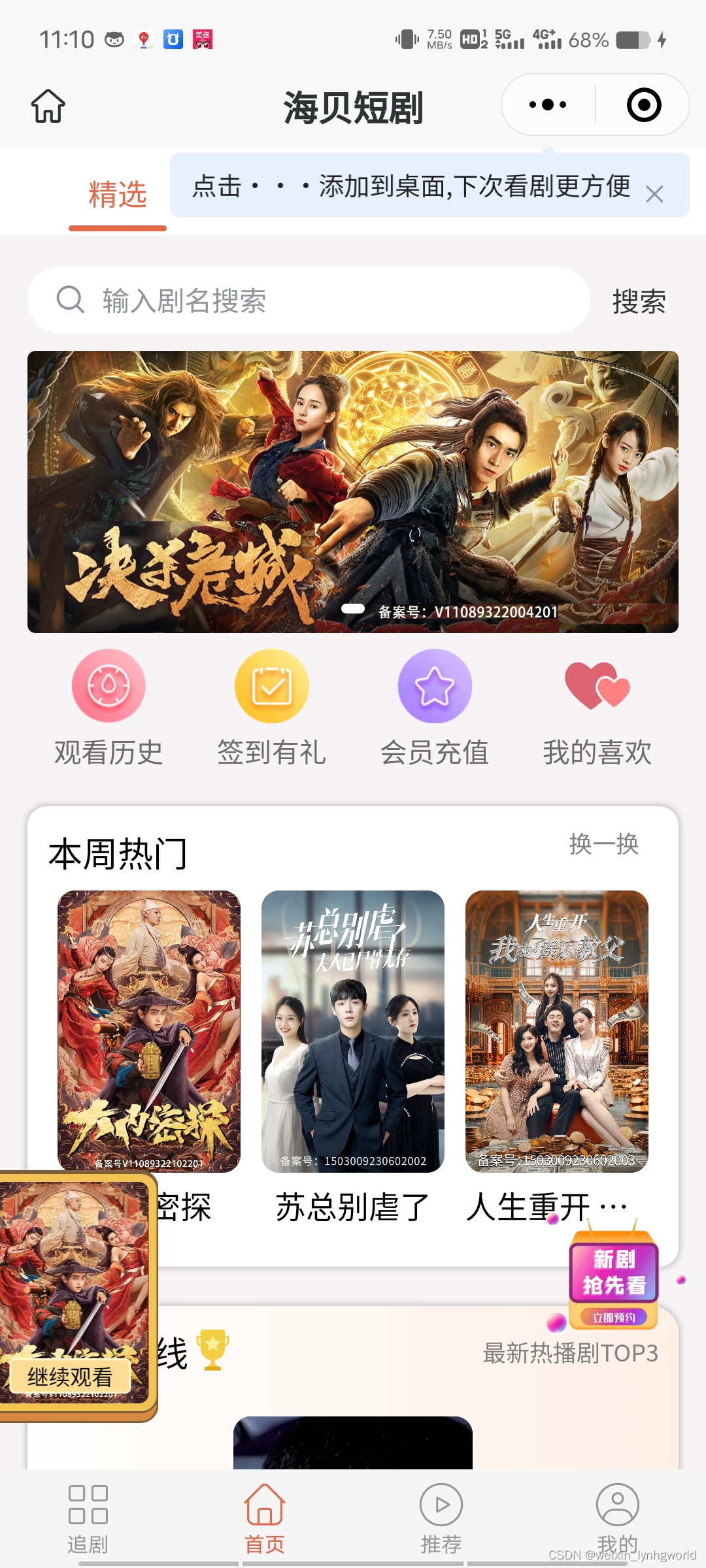
Task: View 我的喜欢 favorites
Action: [x=597, y=707]
